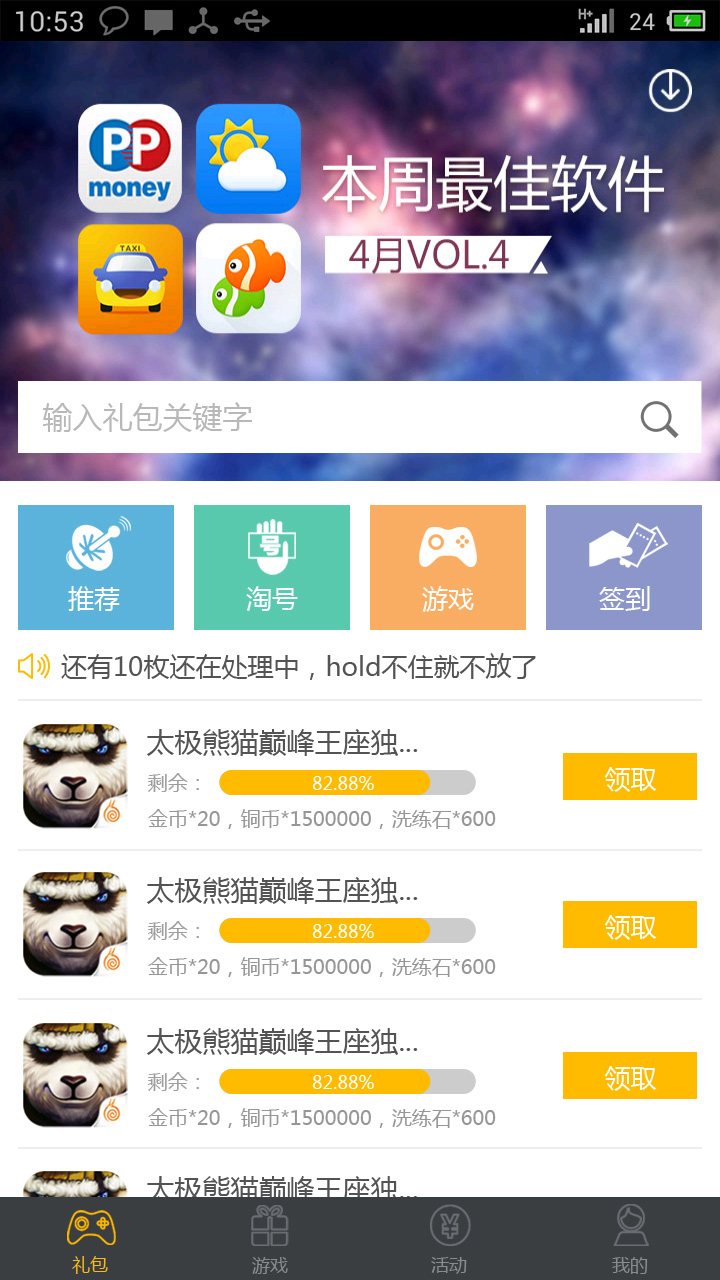Tap the magnifier search icon

coord(659,419)
